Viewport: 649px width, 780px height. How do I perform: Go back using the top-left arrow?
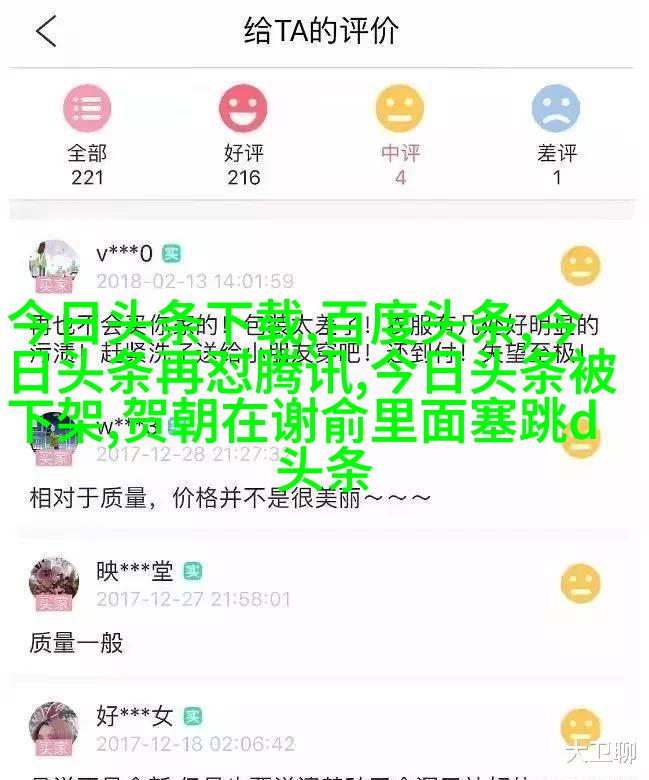tap(45, 32)
